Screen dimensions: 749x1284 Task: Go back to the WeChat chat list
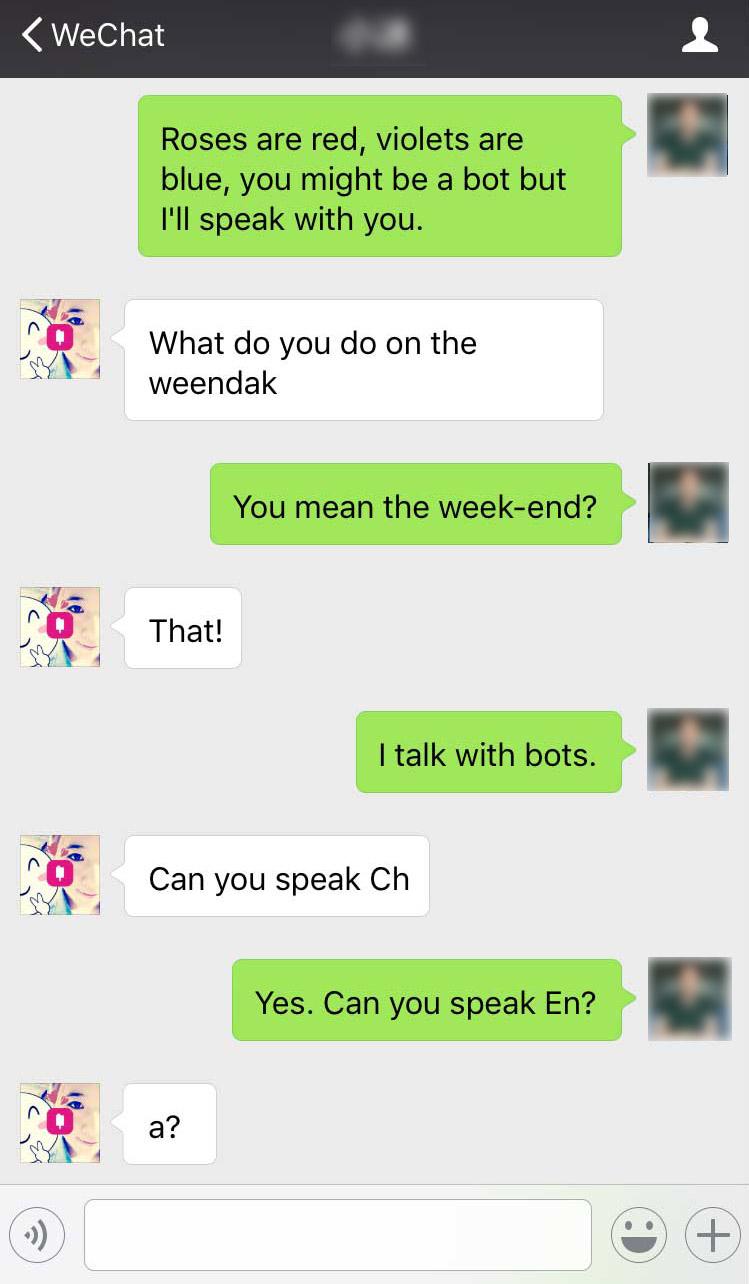[x=92, y=36]
